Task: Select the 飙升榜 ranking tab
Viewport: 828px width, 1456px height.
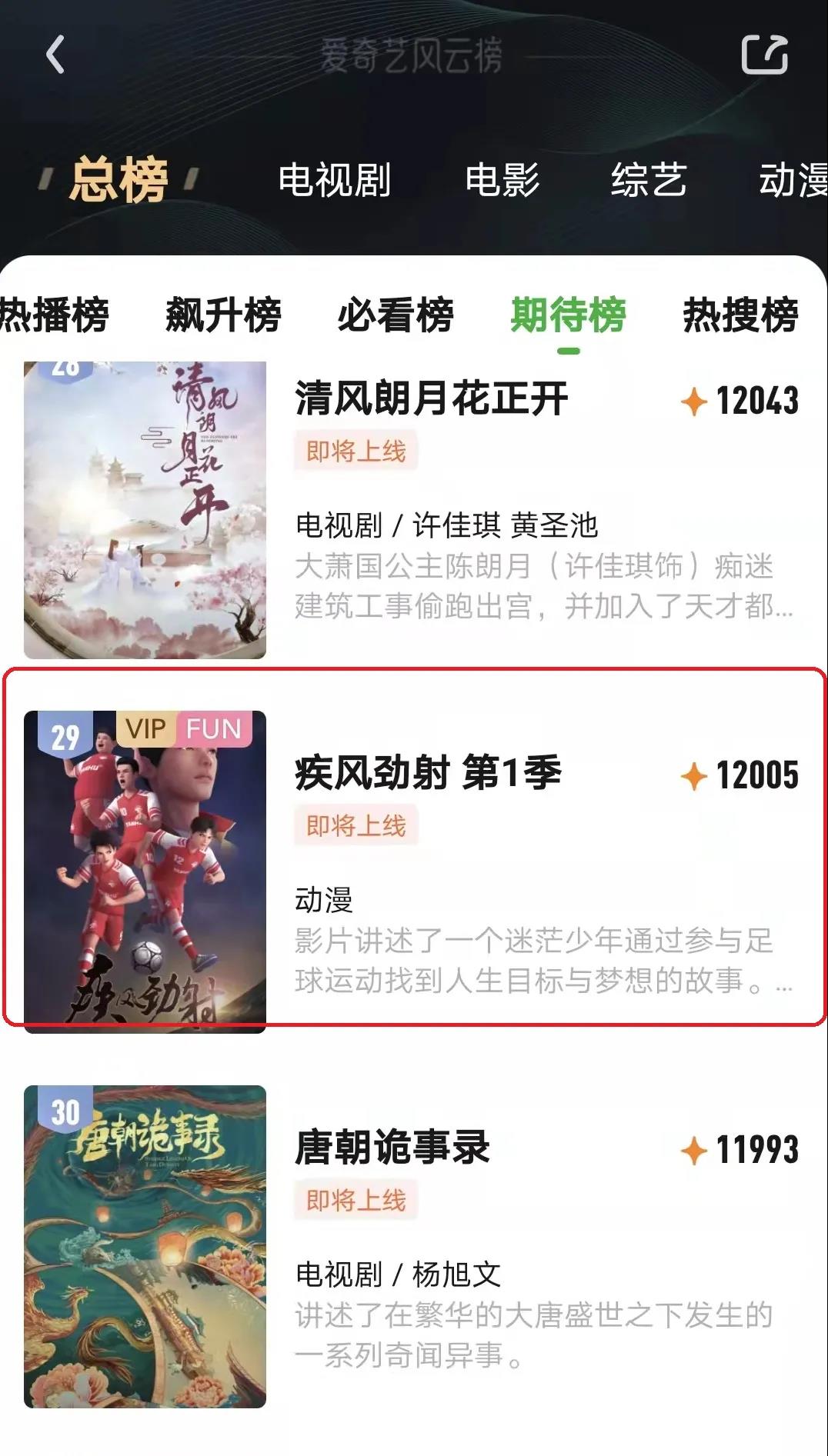Action: [x=223, y=315]
